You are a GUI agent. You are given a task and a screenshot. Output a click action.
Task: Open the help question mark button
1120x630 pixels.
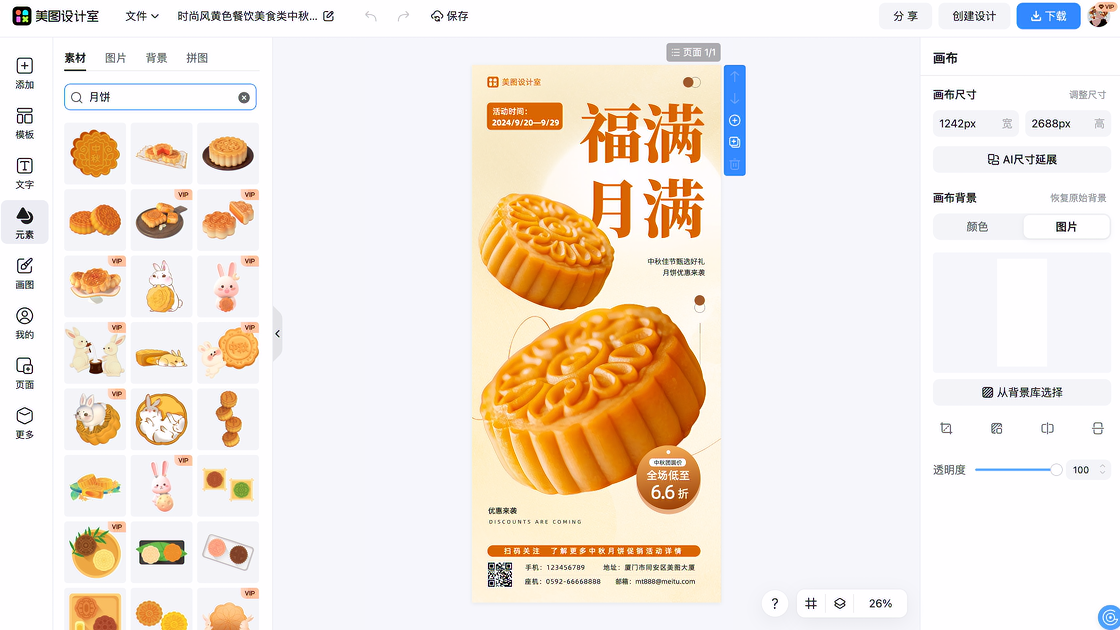(774, 603)
